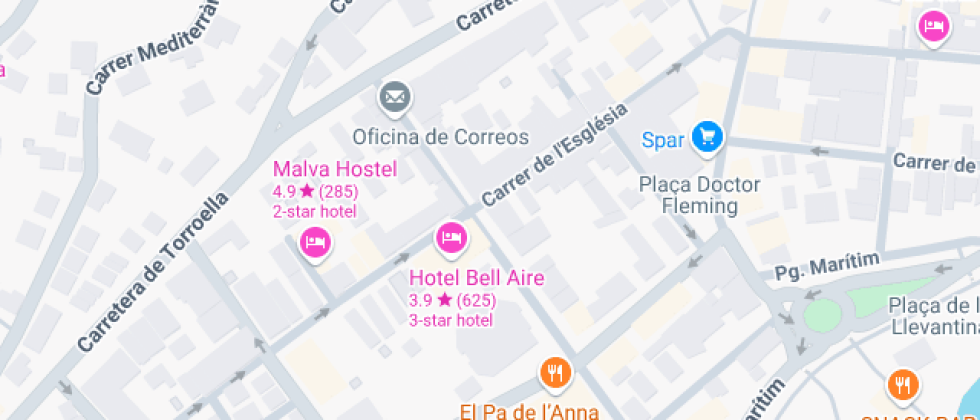
Task: Tap the hotel pin in the top-right corner
Action: [933, 26]
